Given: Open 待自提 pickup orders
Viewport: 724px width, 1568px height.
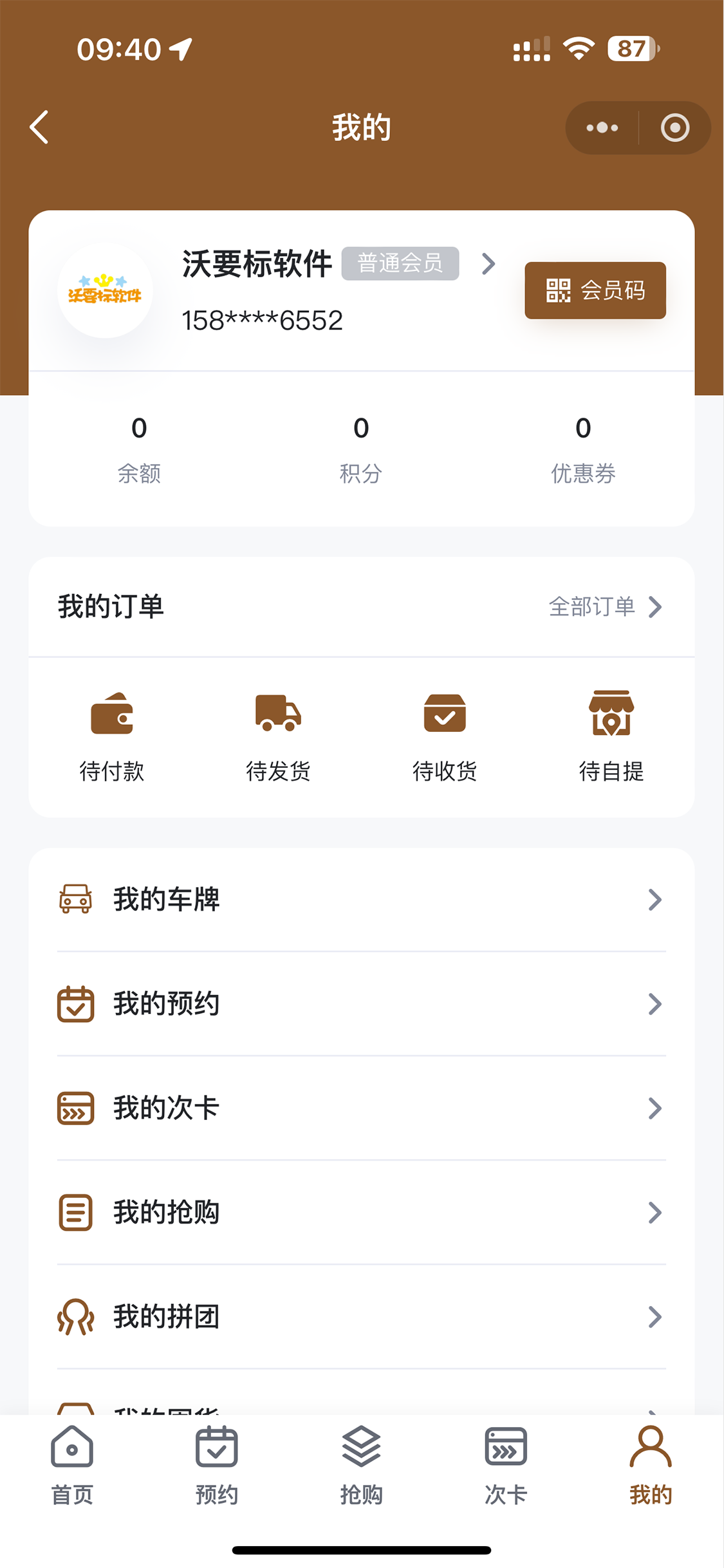Looking at the screenshot, I should click(611, 737).
